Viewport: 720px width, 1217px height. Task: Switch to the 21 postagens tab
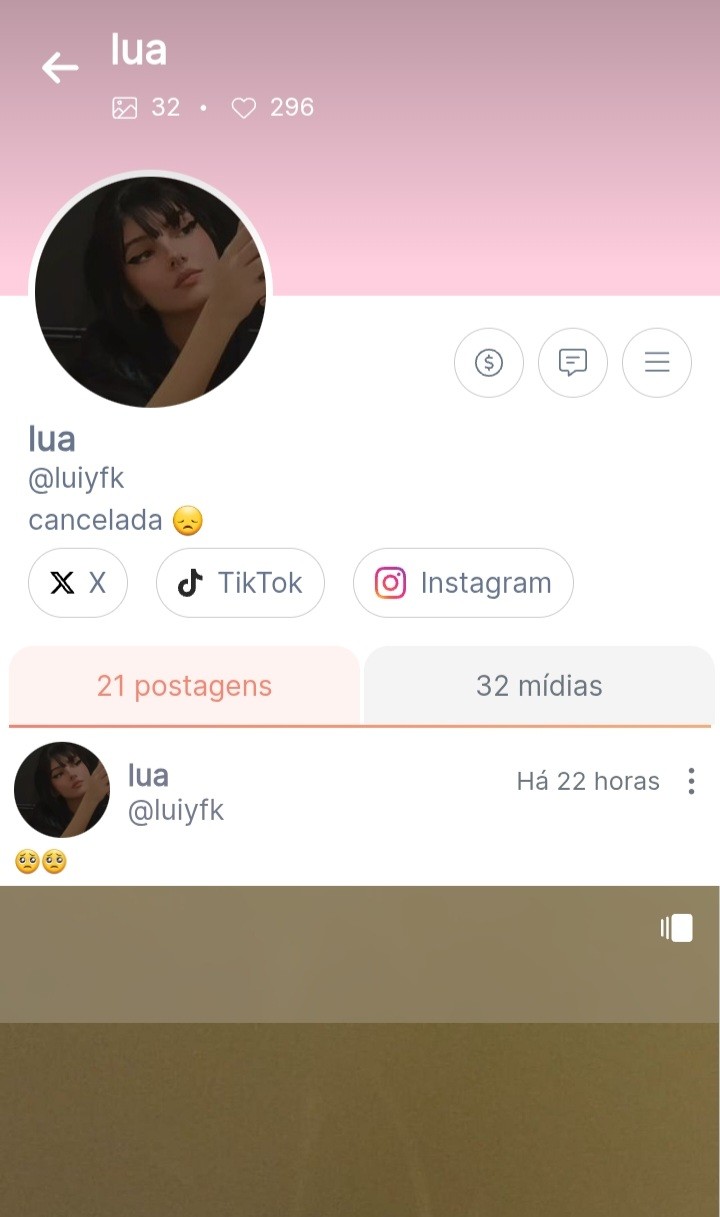[x=184, y=686]
